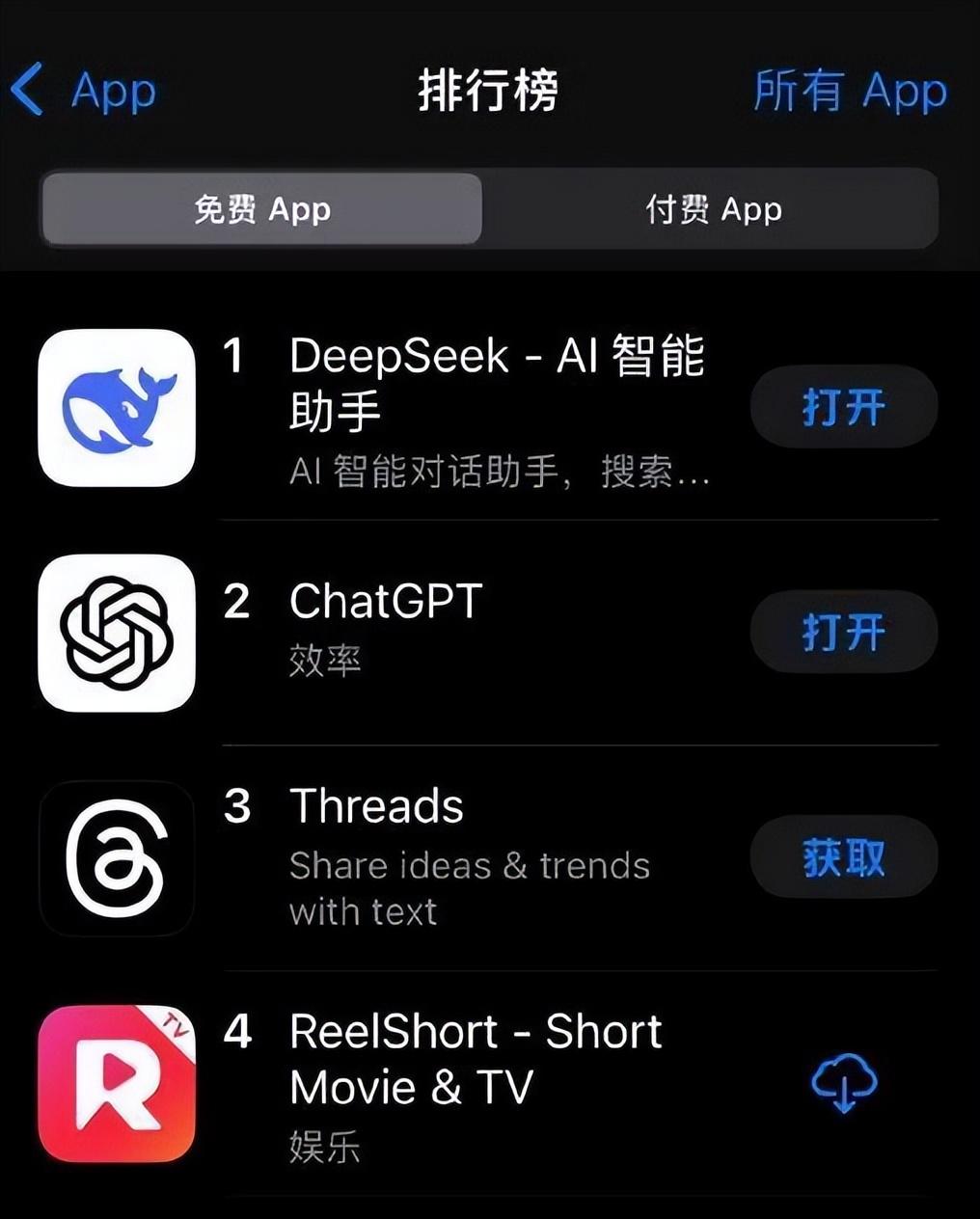Image resolution: width=980 pixels, height=1219 pixels.
Task: Open the DeepSeek app via 打开 button
Action: pos(843,407)
